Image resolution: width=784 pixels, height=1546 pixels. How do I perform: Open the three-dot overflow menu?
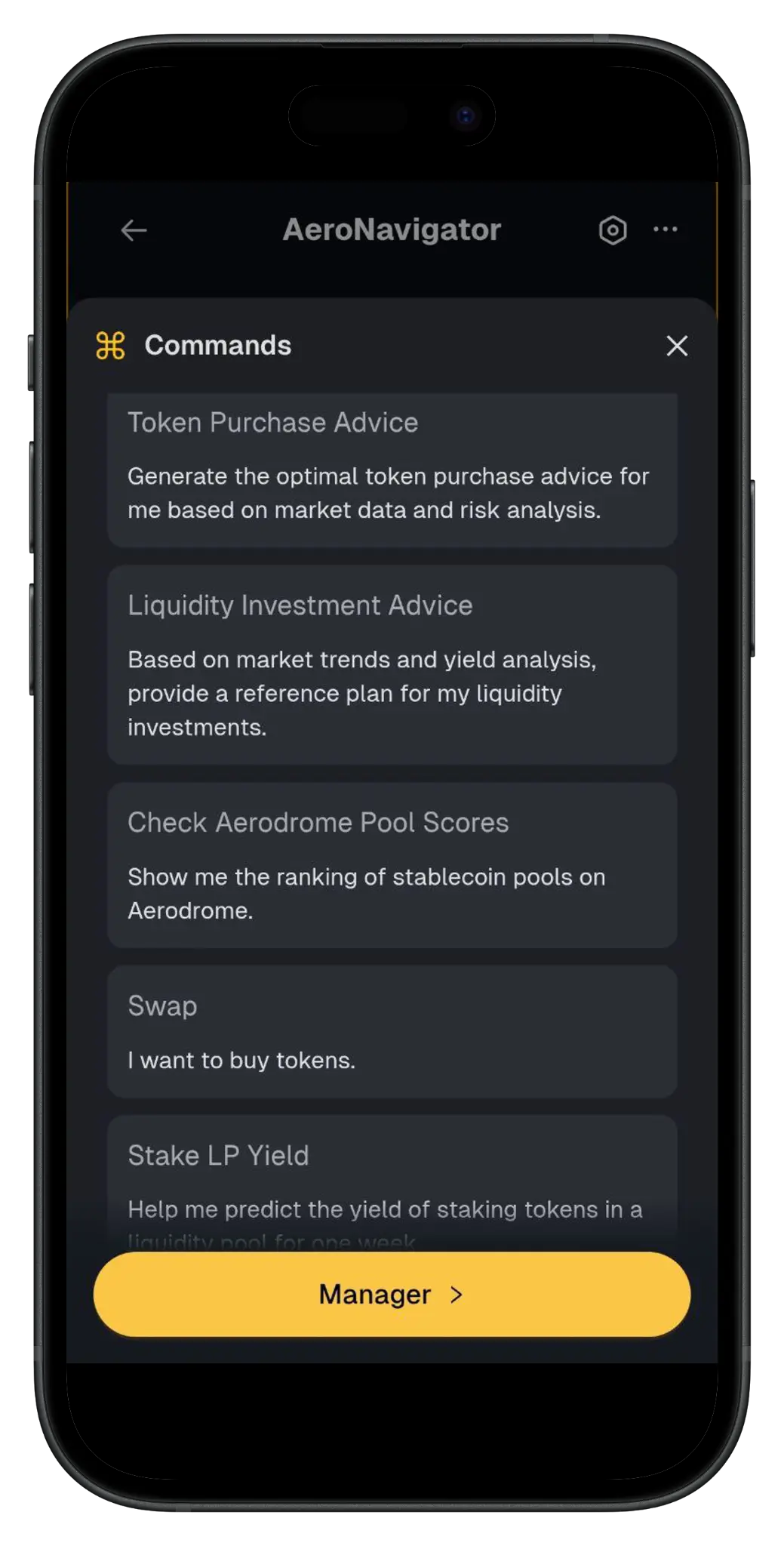pyautogui.click(x=665, y=229)
